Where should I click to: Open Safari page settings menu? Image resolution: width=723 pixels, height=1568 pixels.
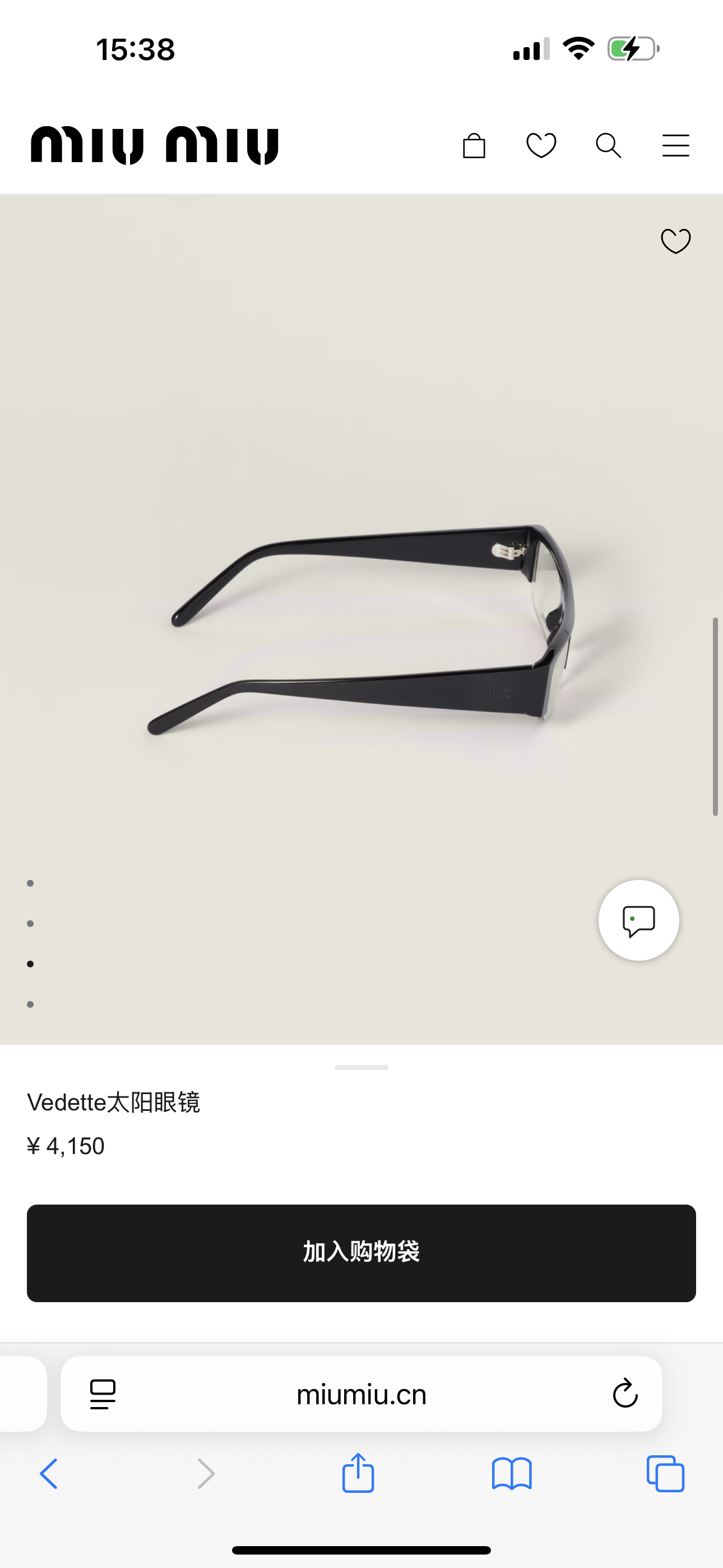(102, 1394)
